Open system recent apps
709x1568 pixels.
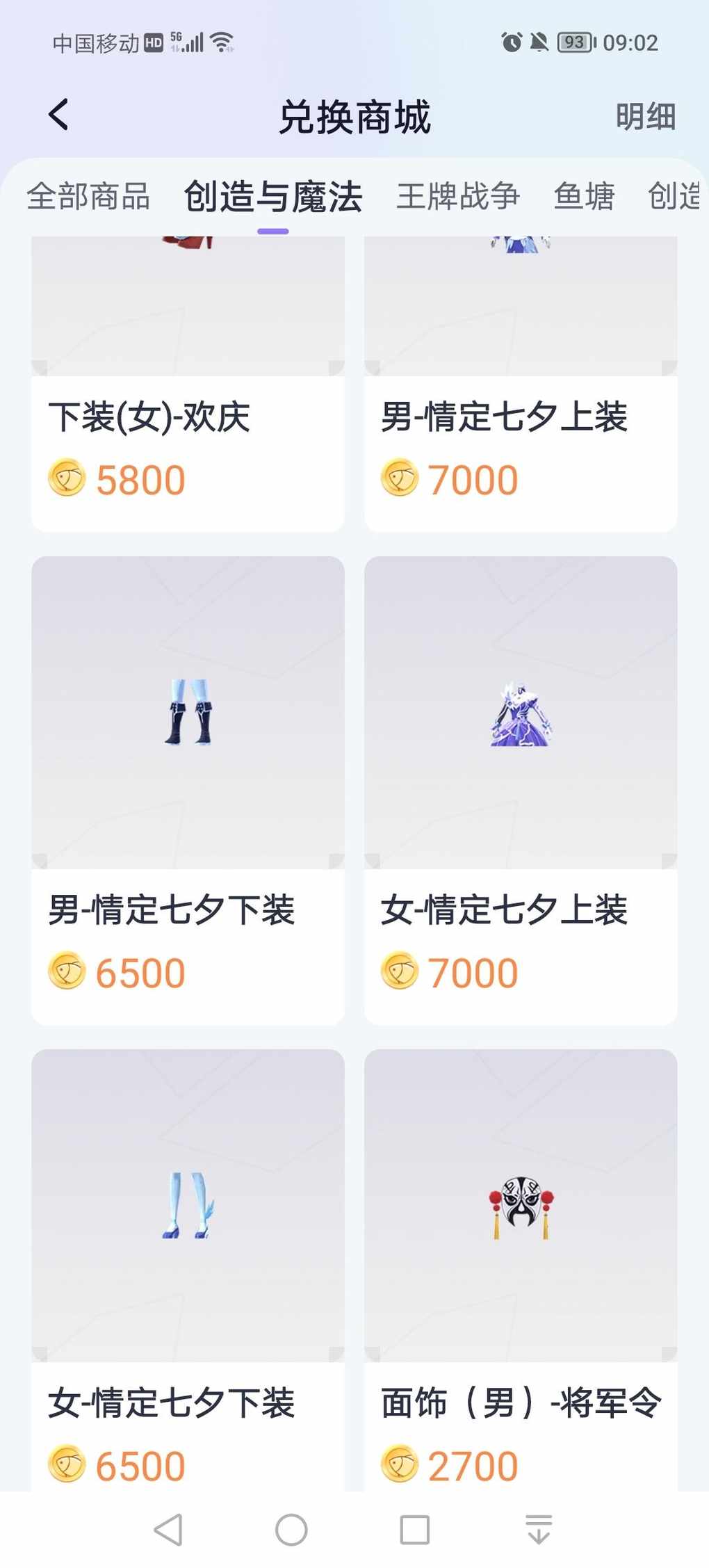pyautogui.click(x=414, y=1530)
